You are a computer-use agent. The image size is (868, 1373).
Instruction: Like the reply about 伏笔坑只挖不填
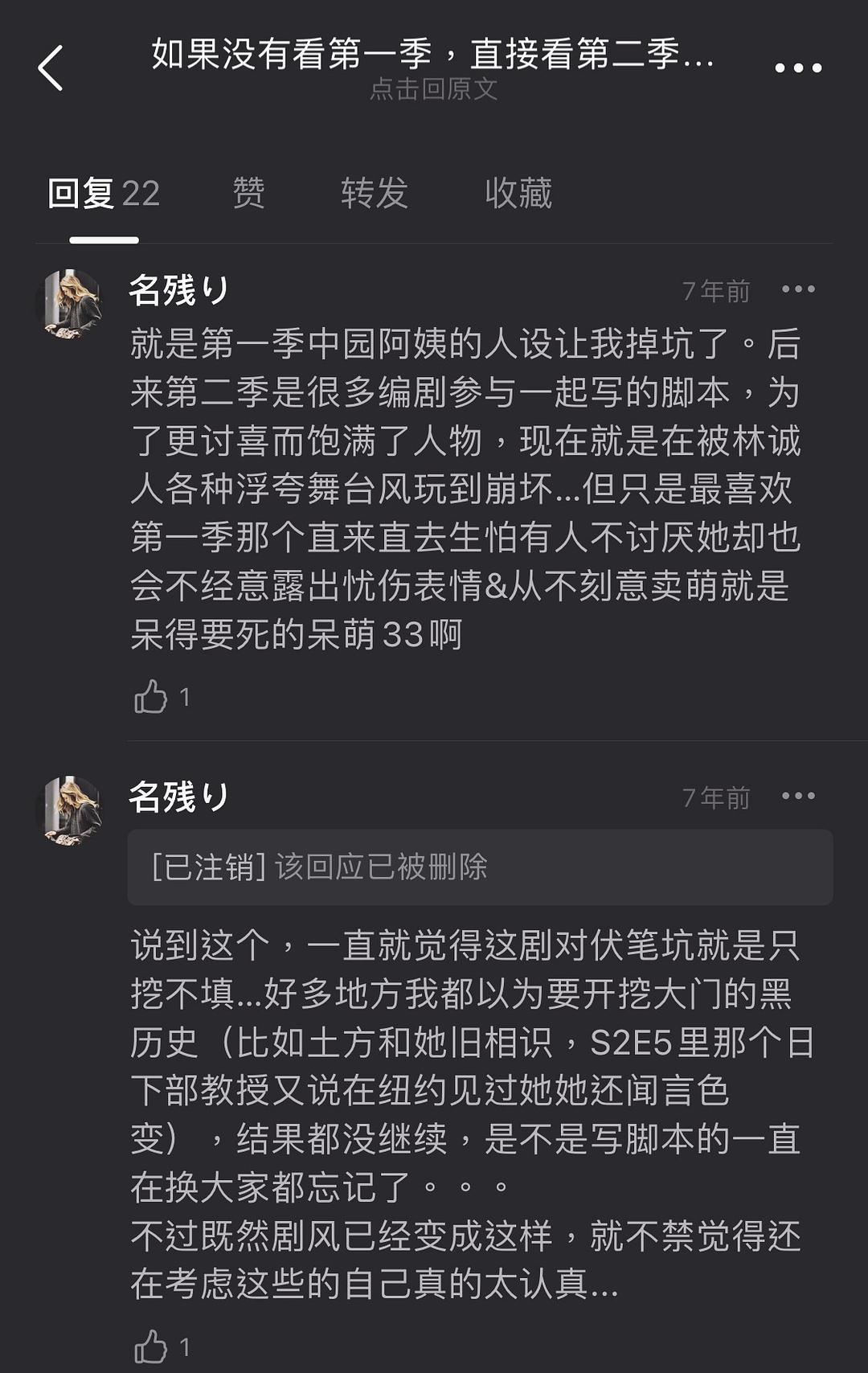[x=151, y=1346]
